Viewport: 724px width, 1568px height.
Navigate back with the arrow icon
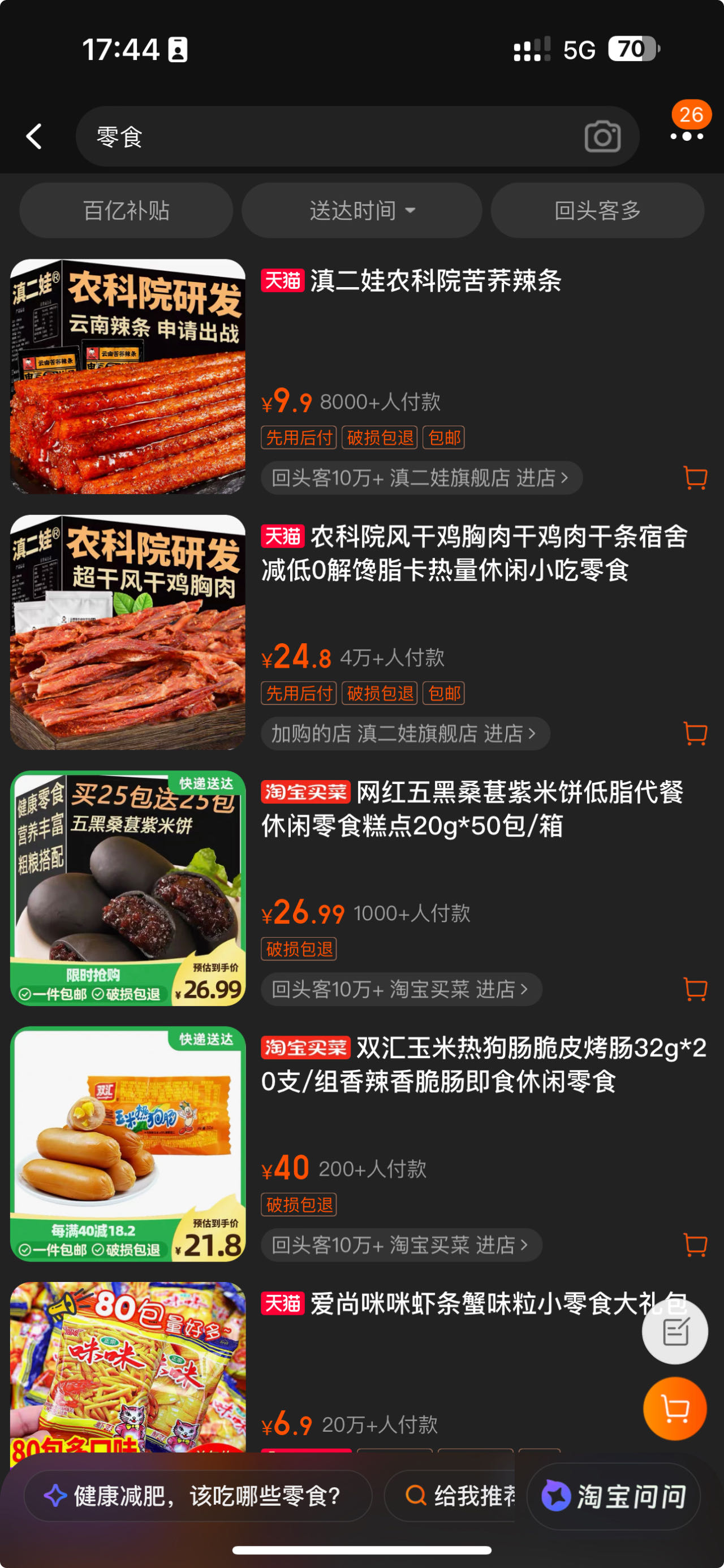(x=33, y=137)
